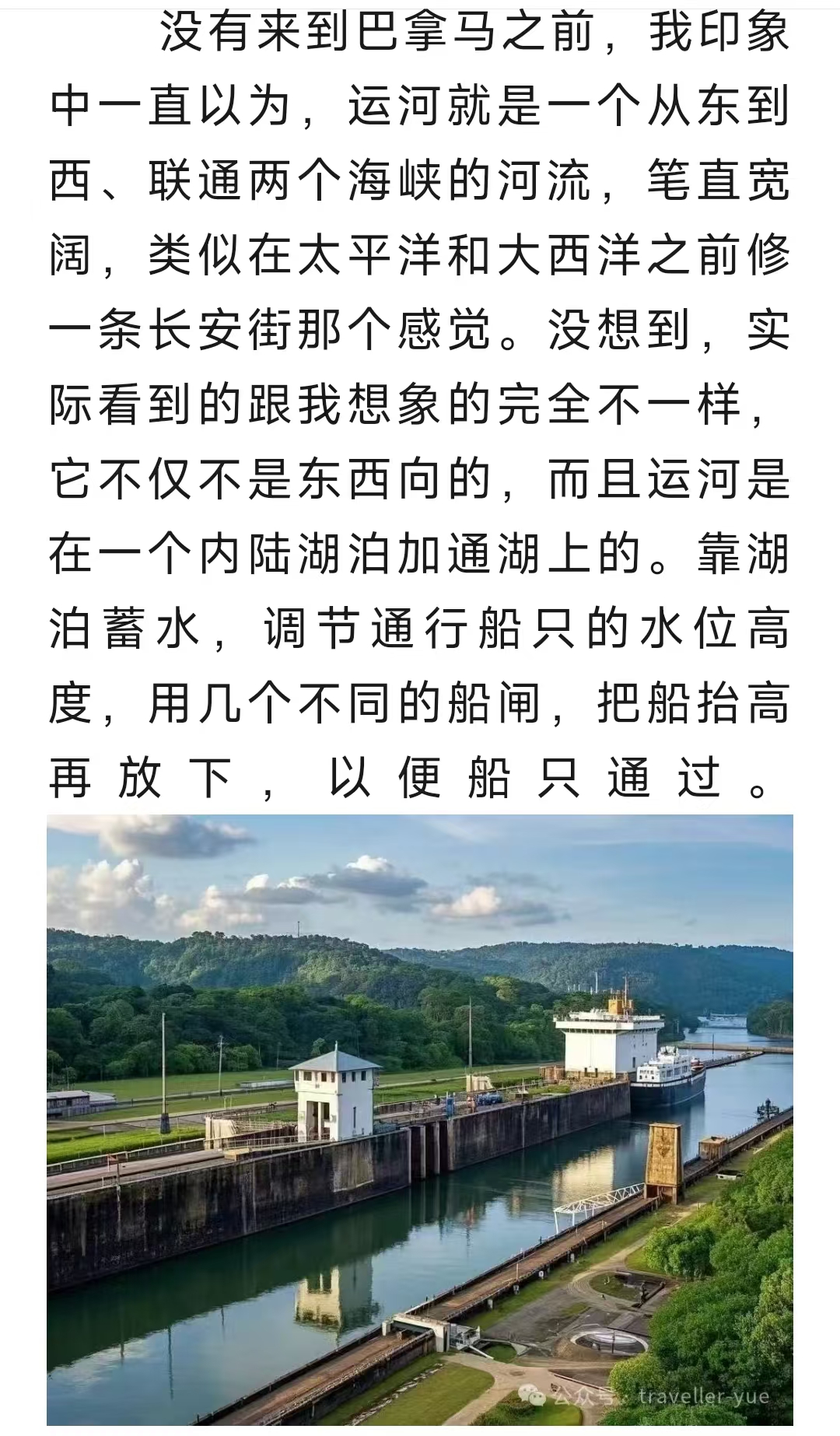Viewport: 840px width, 1436px height.
Task: Open the canal locks photo full-screen
Action: click(x=420, y=1120)
